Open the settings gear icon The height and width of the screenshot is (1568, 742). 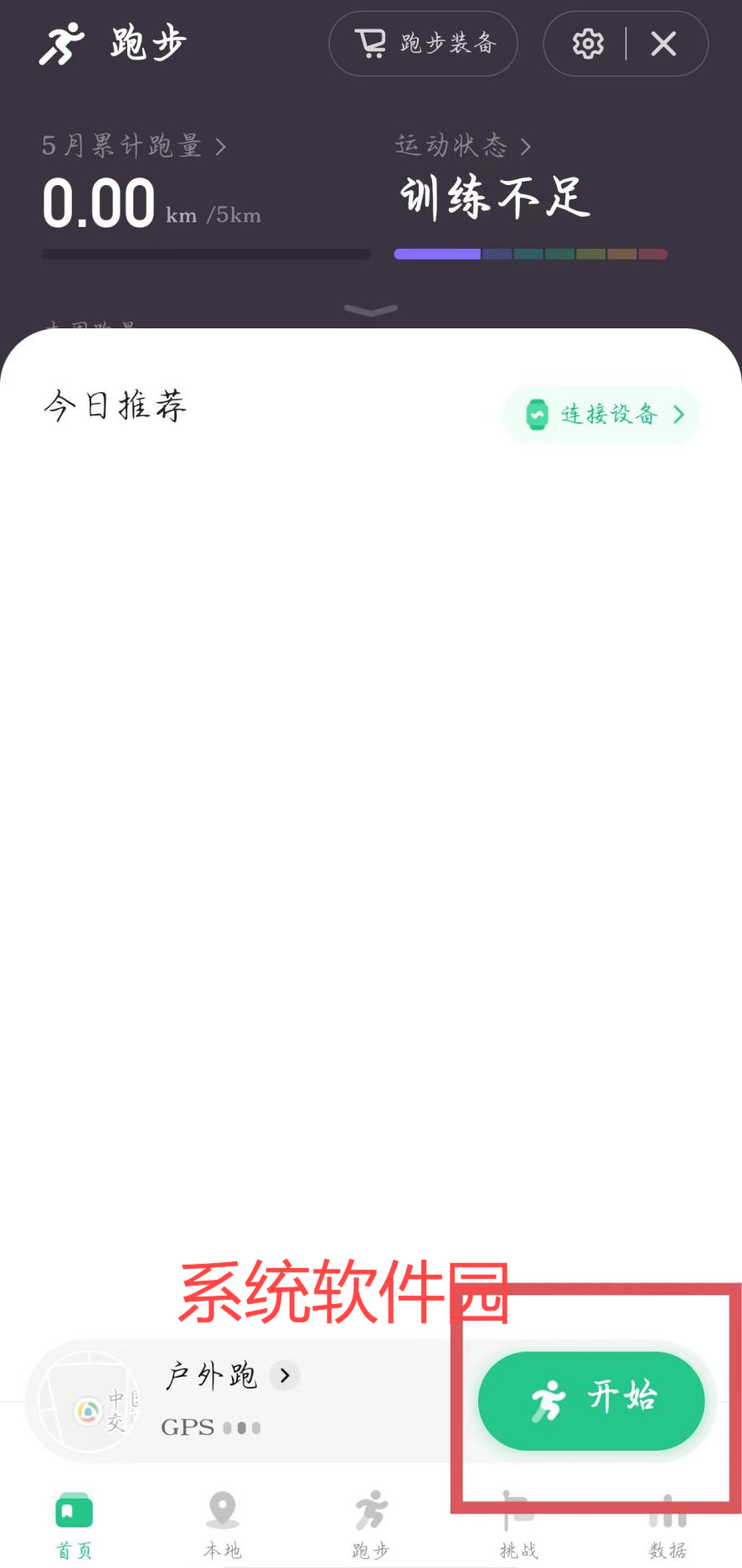coord(588,44)
